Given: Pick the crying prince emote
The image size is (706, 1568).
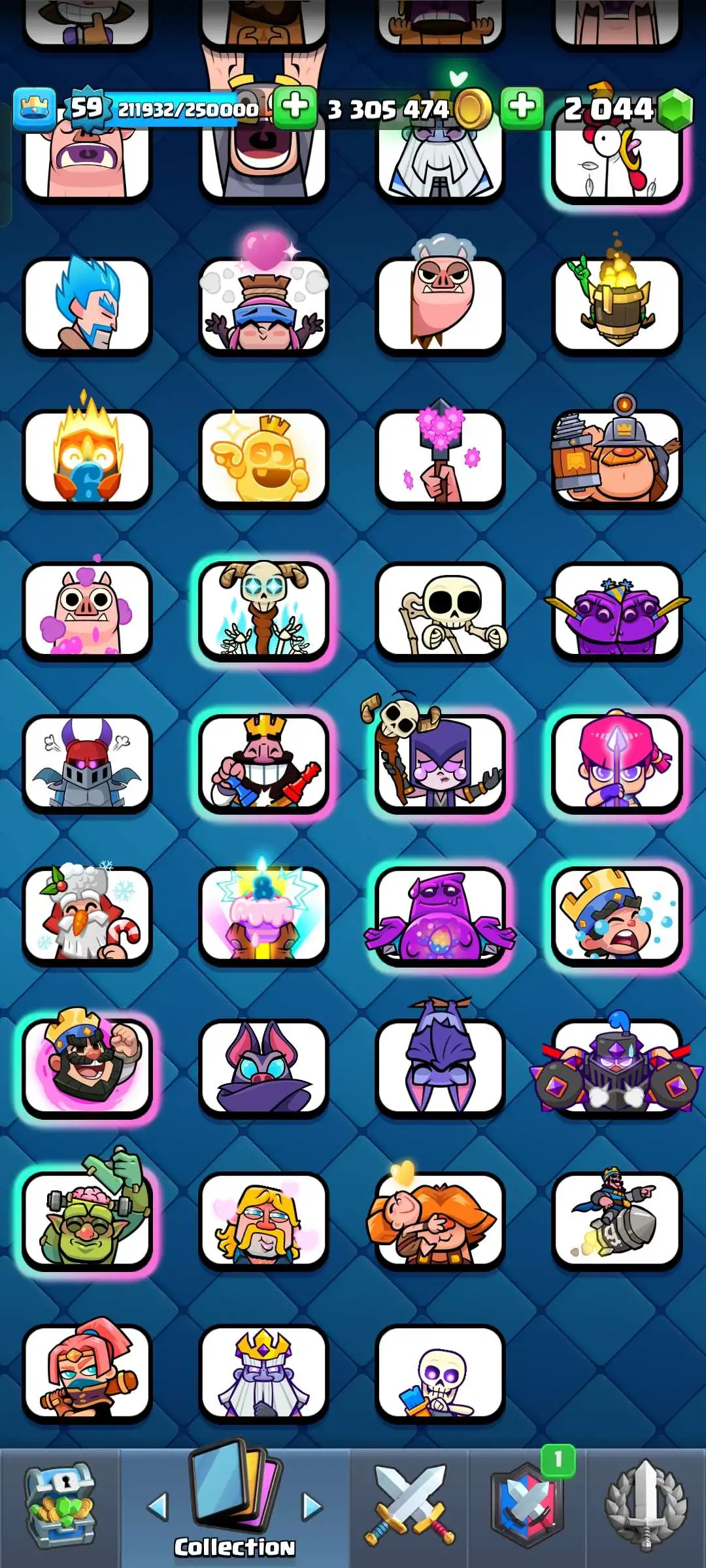Looking at the screenshot, I should 616,915.
